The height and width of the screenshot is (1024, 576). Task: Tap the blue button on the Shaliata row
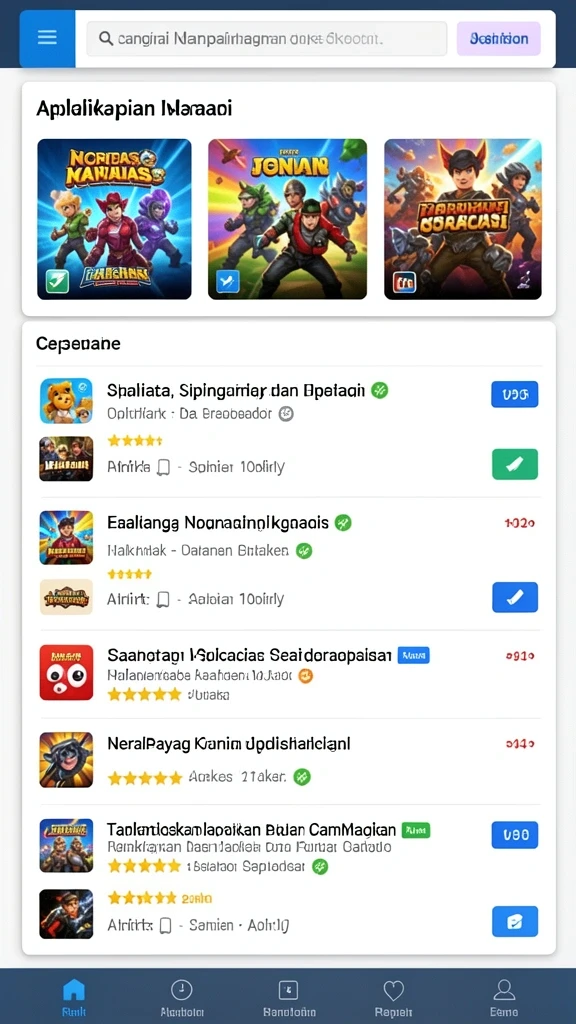tap(515, 394)
